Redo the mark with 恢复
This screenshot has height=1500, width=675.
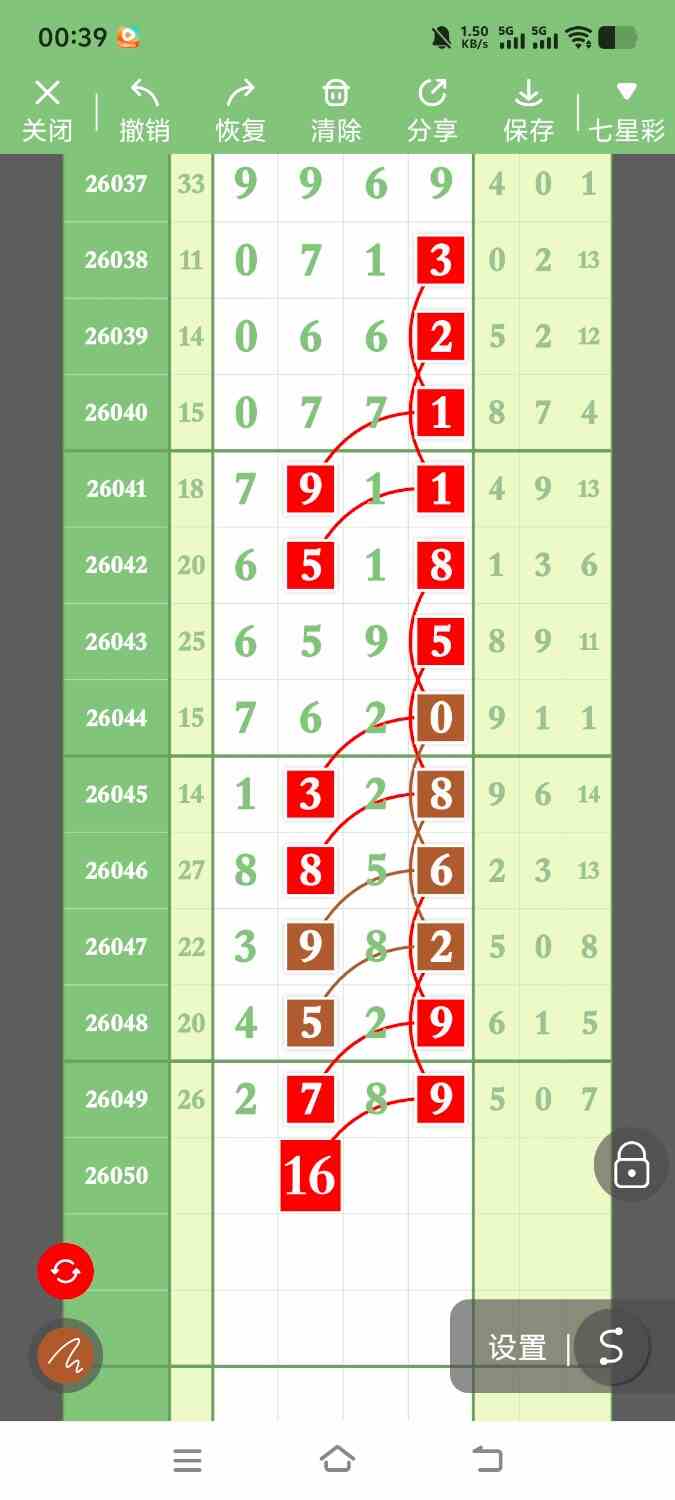pos(240,111)
